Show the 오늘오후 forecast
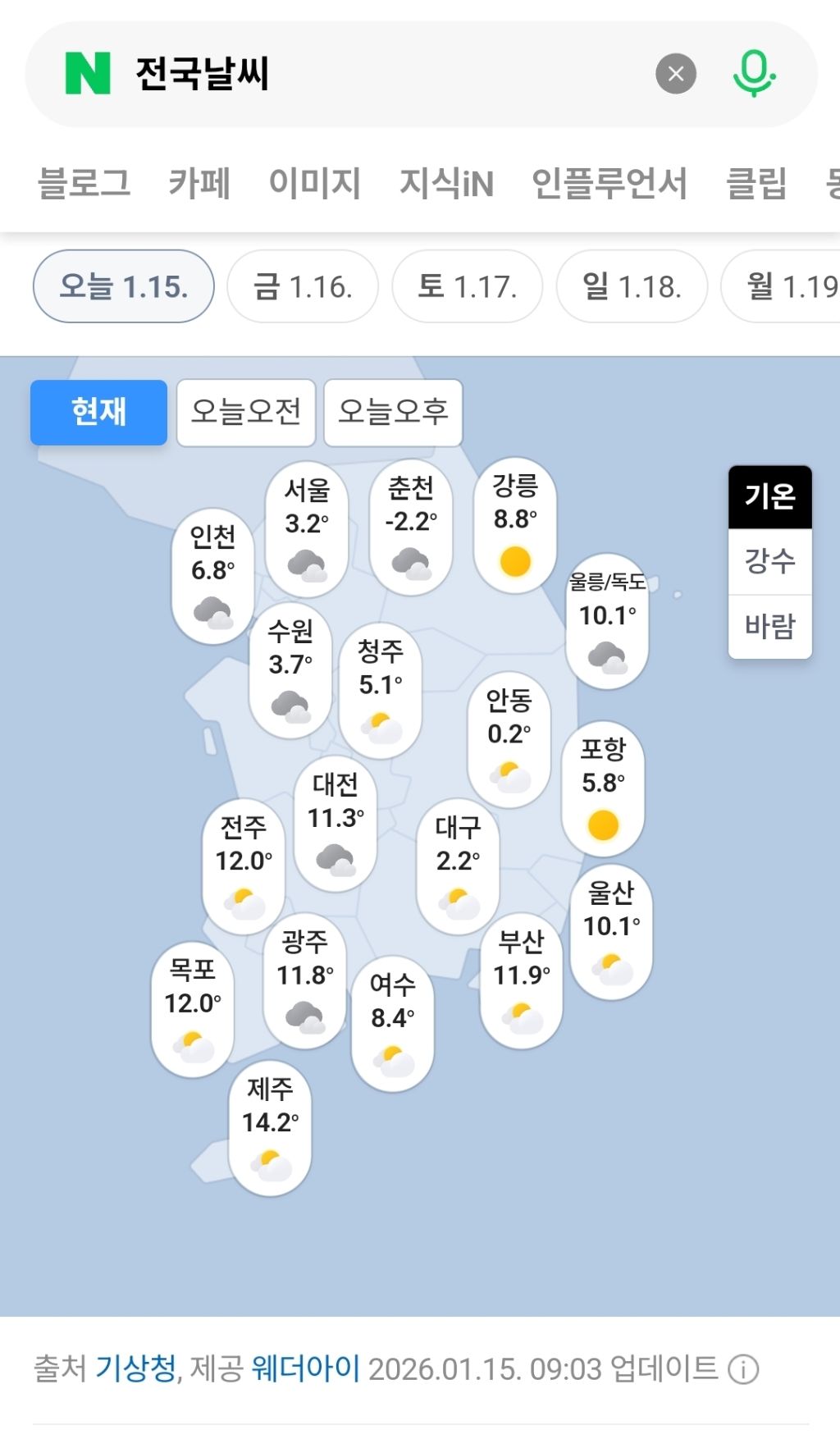This screenshot has width=840, height=1439. click(x=393, y=412)
